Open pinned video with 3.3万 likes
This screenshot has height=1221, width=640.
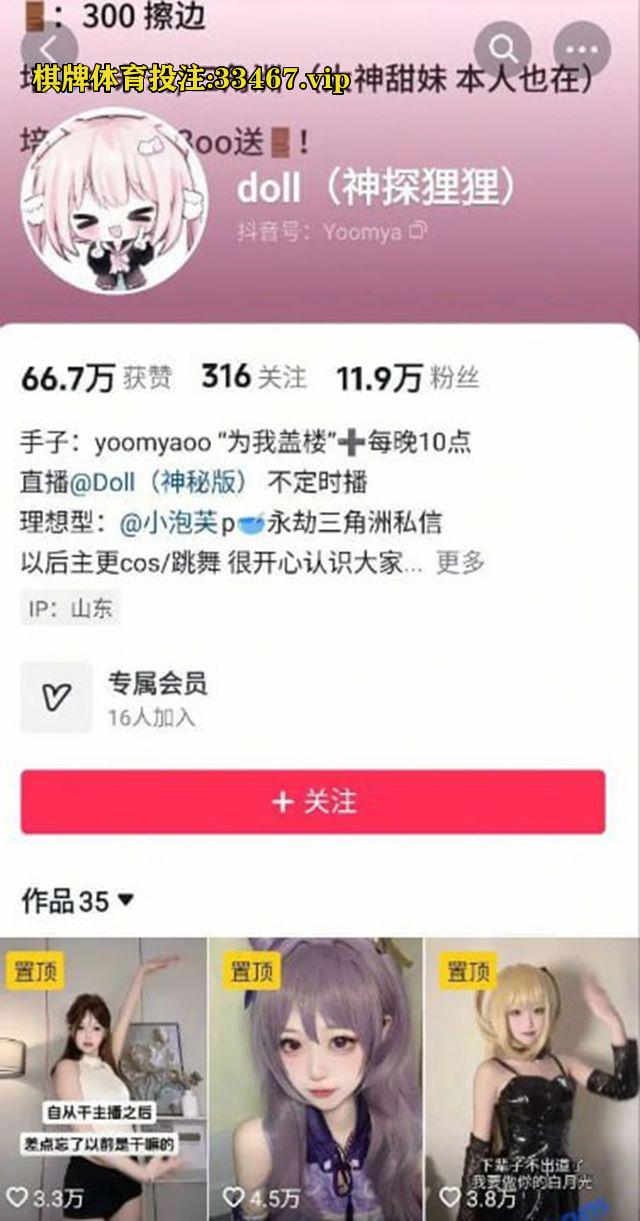pos(102,1080)
